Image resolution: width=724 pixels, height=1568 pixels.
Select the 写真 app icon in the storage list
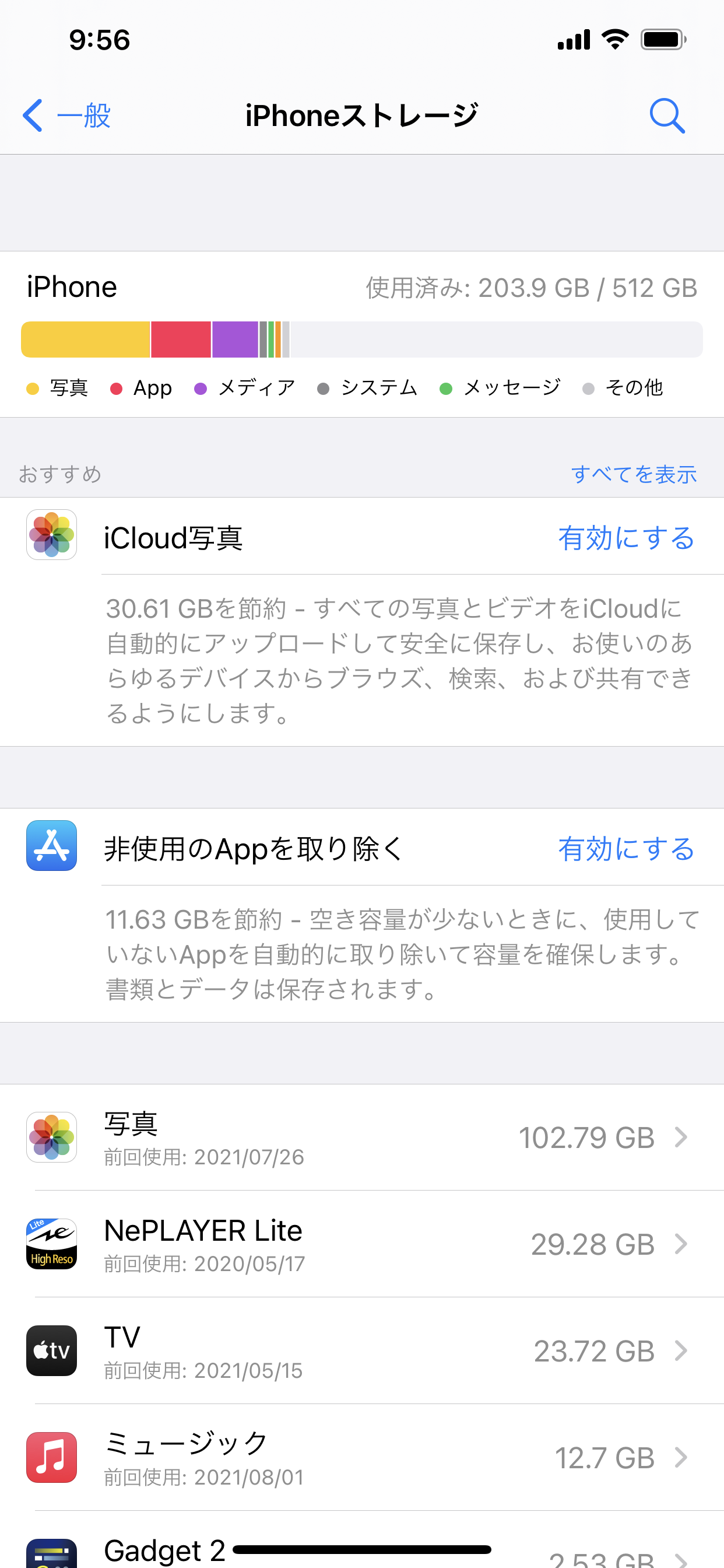click(x=52, y=1137)
